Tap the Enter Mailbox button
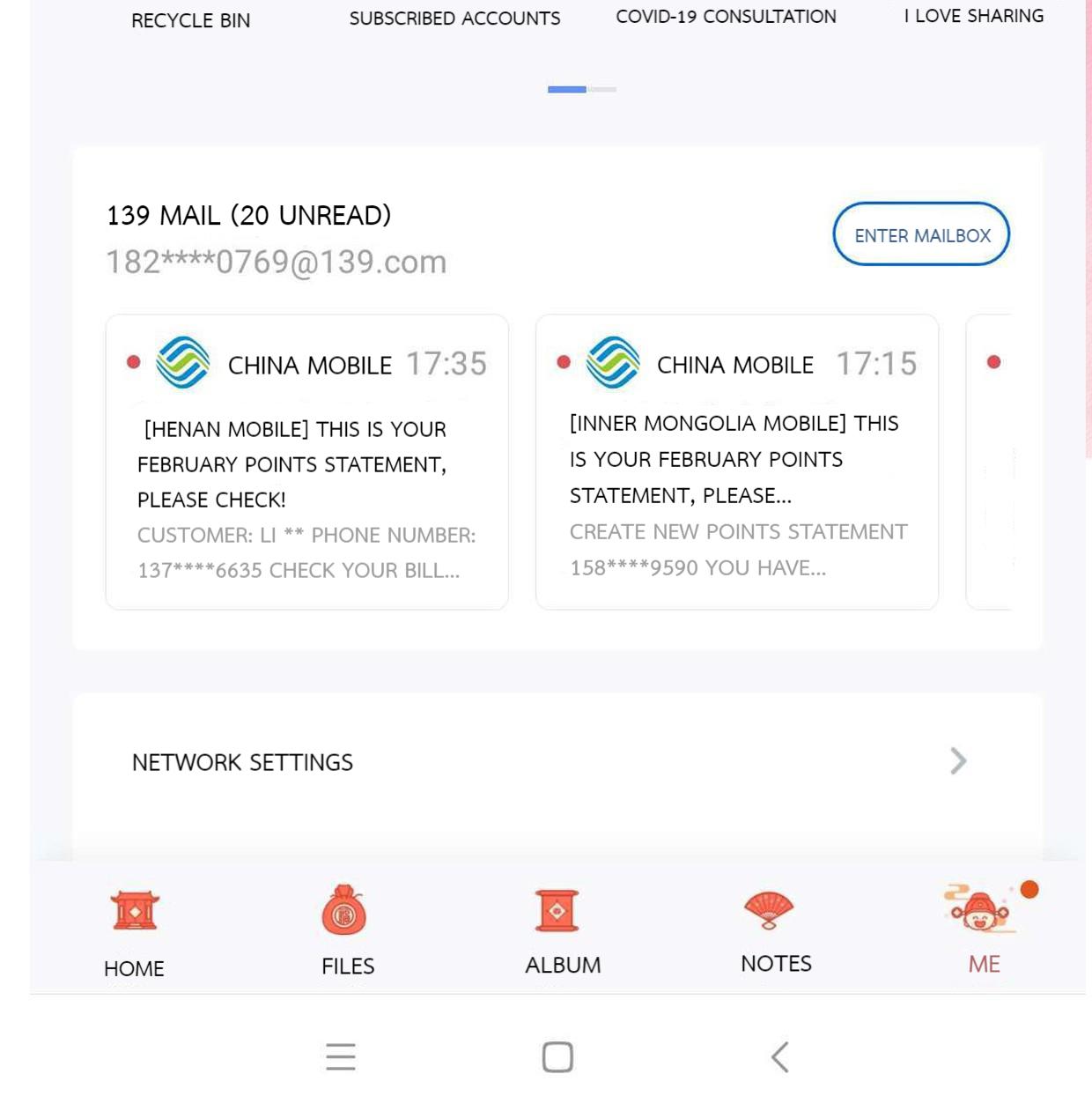The image size is (1092, 1111). 921,234
